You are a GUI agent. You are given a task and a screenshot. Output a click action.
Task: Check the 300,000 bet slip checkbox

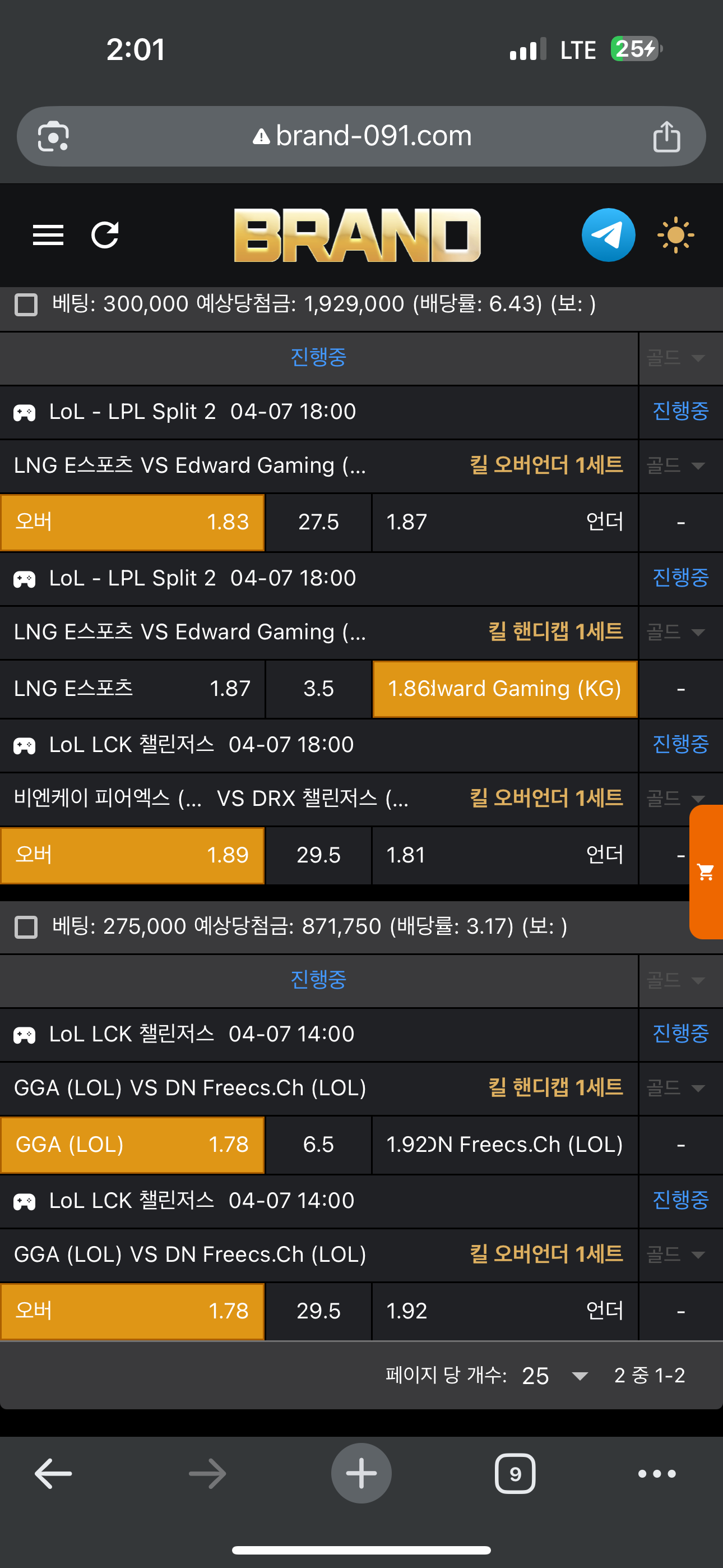pos(26,305)
